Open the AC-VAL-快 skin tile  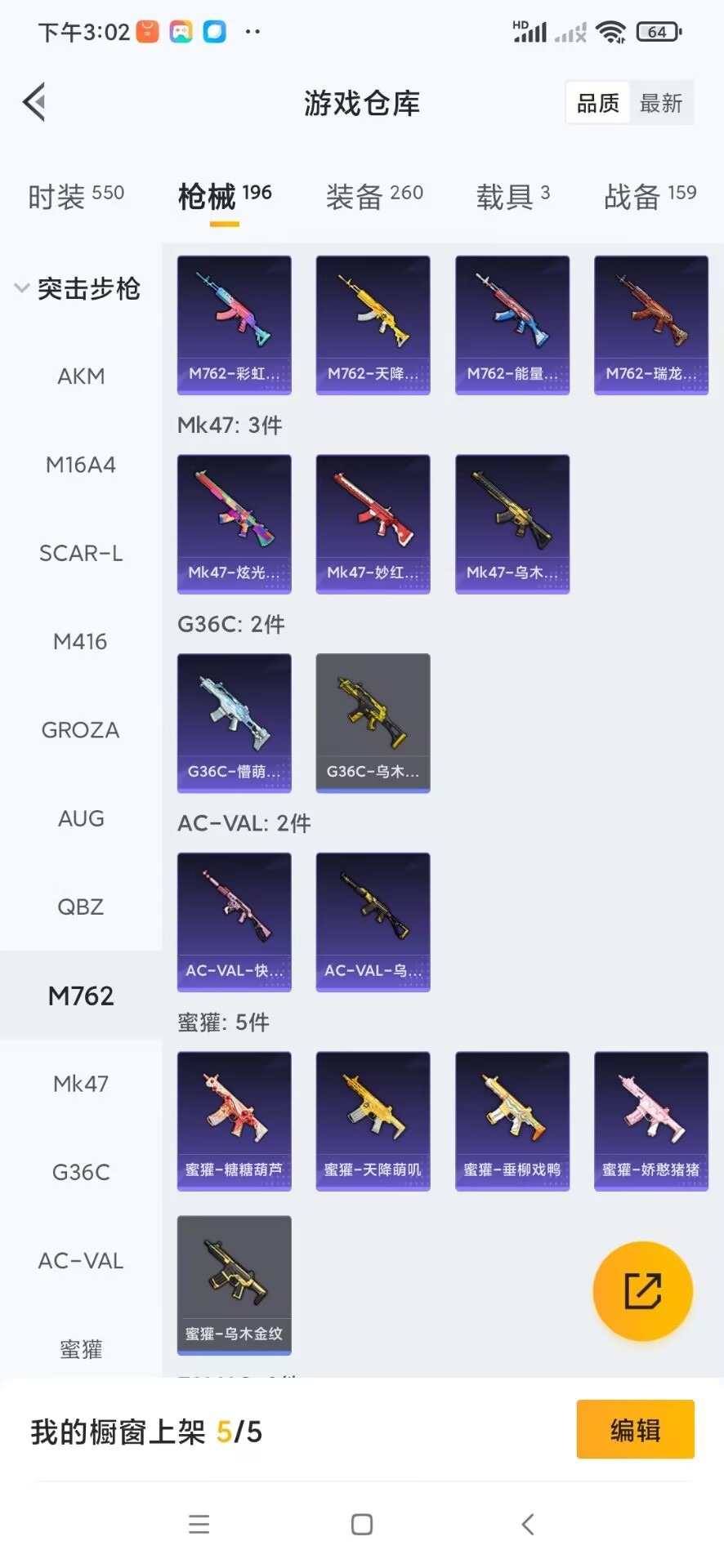click(235, 922)
